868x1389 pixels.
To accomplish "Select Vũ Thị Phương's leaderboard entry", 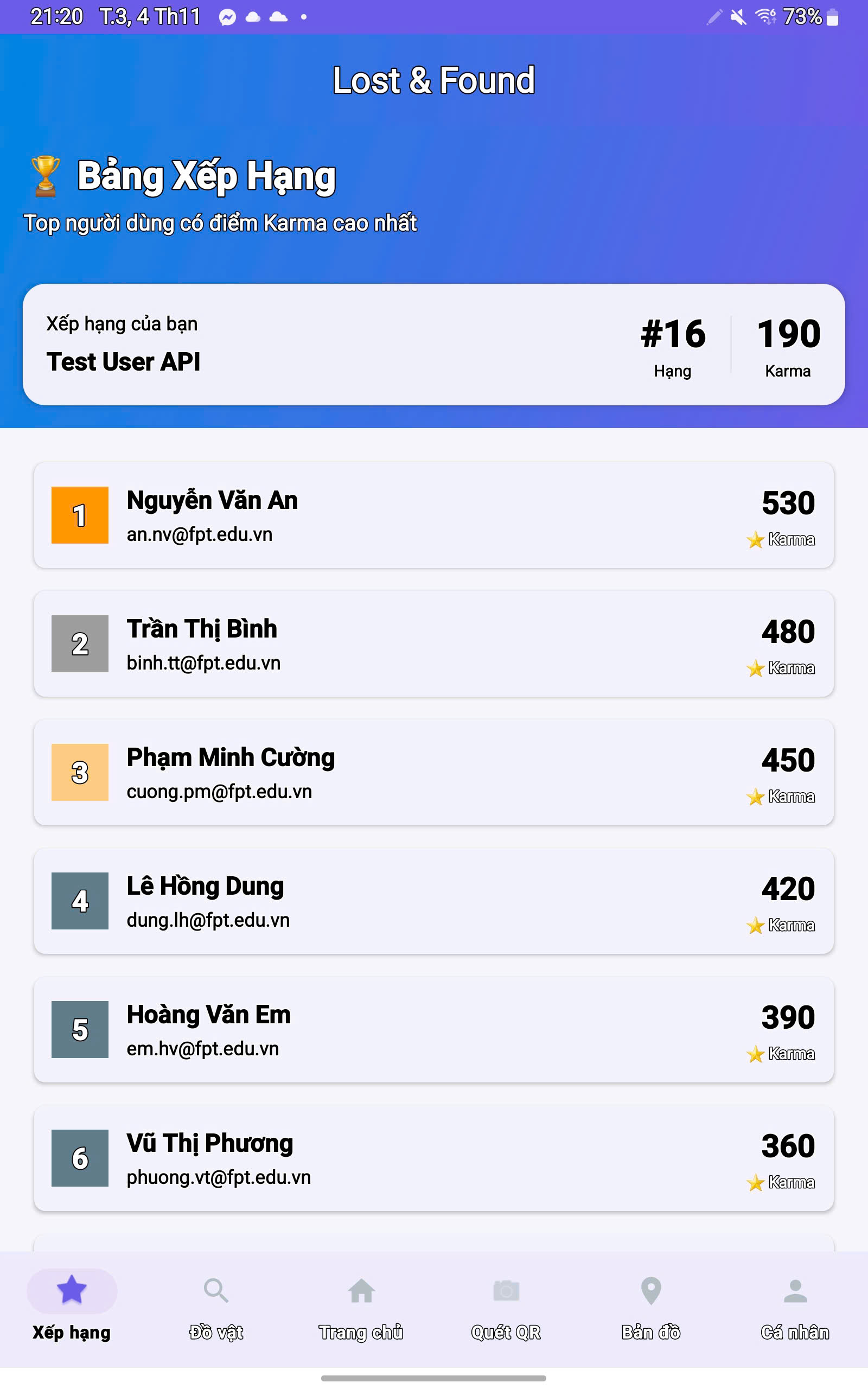I will 433,1158.
